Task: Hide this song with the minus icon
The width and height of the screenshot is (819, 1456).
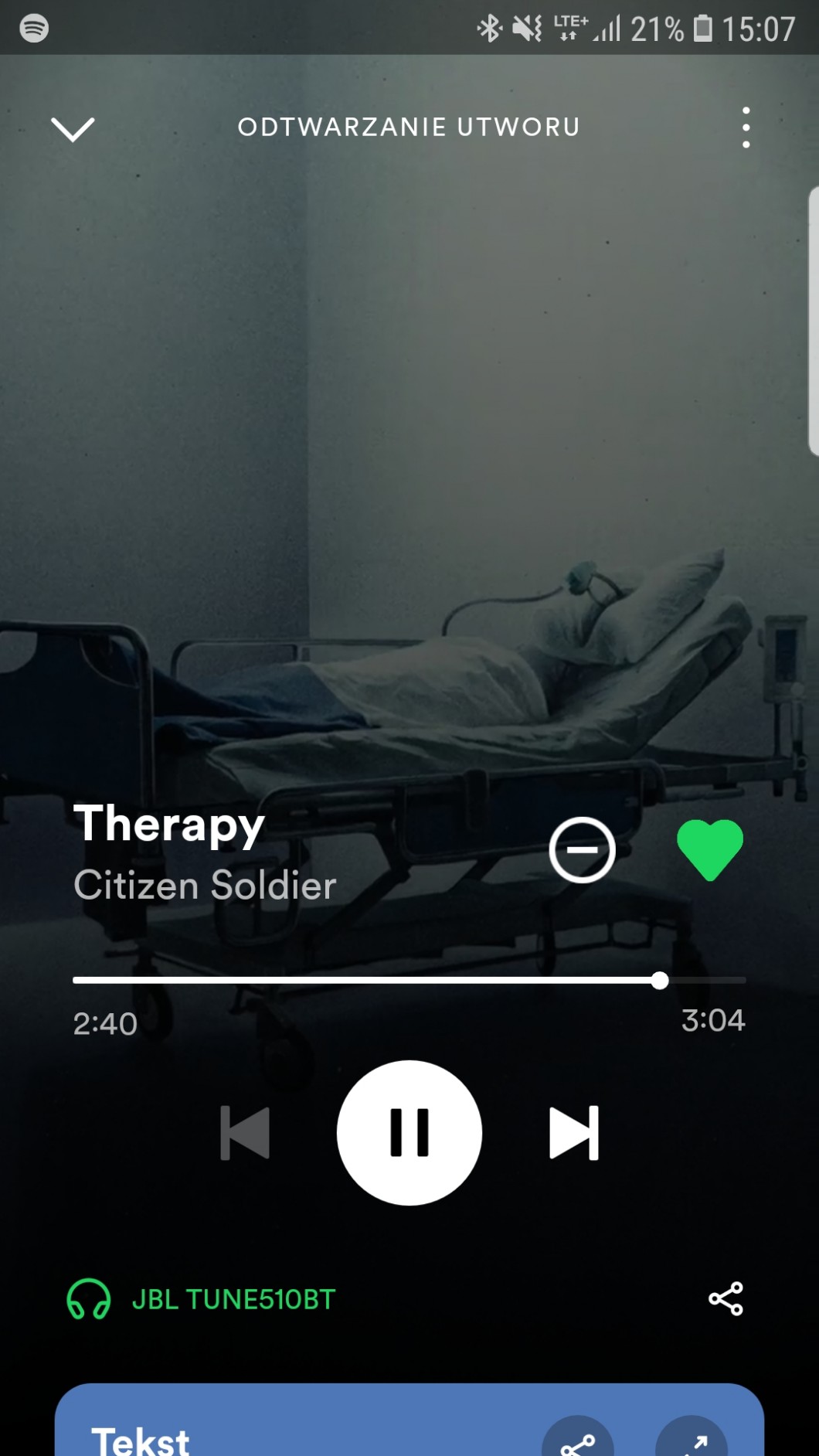Action: 582,849
